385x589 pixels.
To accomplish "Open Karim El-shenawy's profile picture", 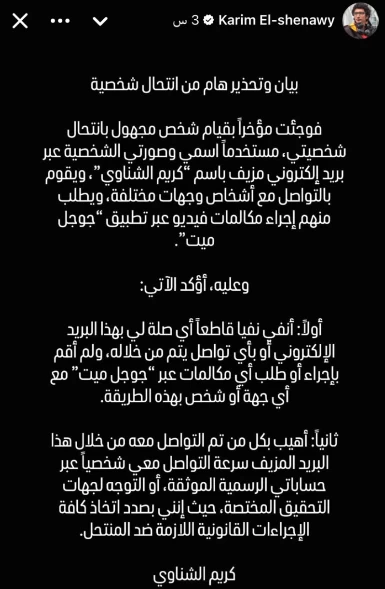I will click(x=360, y=21).
